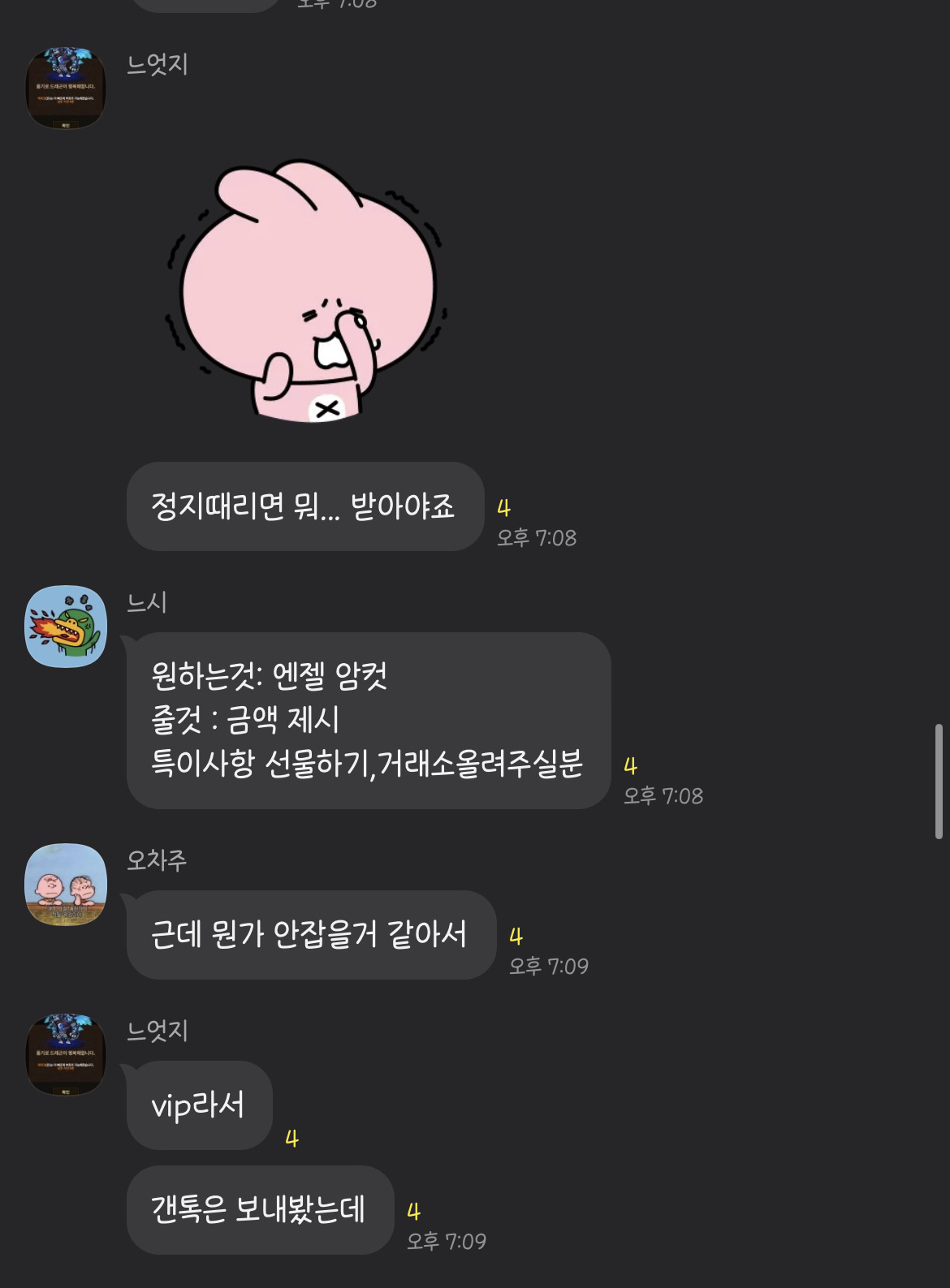Image resolution: width=950 pixels, height=1288 pixels.
Task: Open 오차주's profile picture
Action: 66,885
